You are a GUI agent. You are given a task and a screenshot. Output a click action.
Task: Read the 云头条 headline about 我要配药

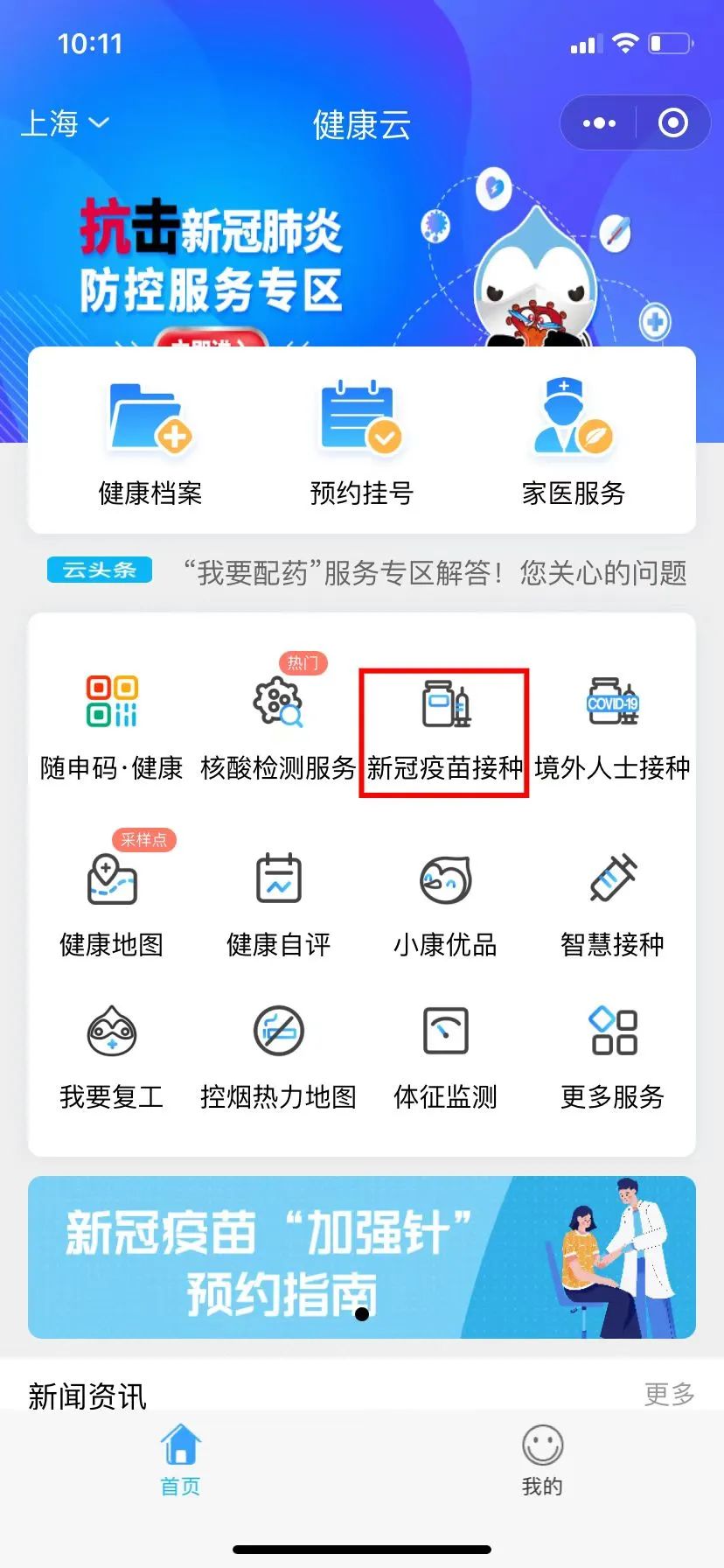(434, 573)
